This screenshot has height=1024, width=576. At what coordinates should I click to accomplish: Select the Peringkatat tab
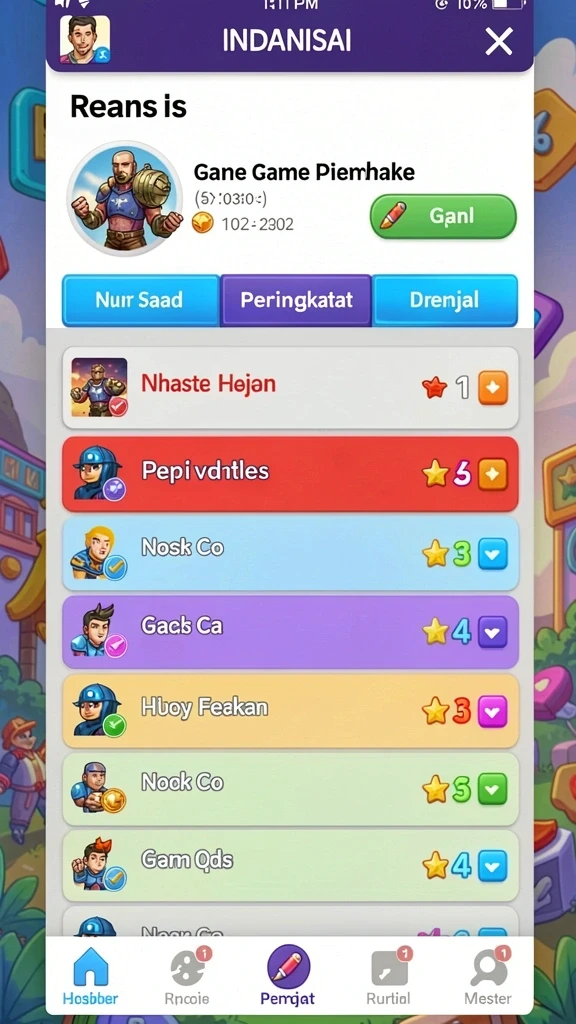[x=296, y=300]
